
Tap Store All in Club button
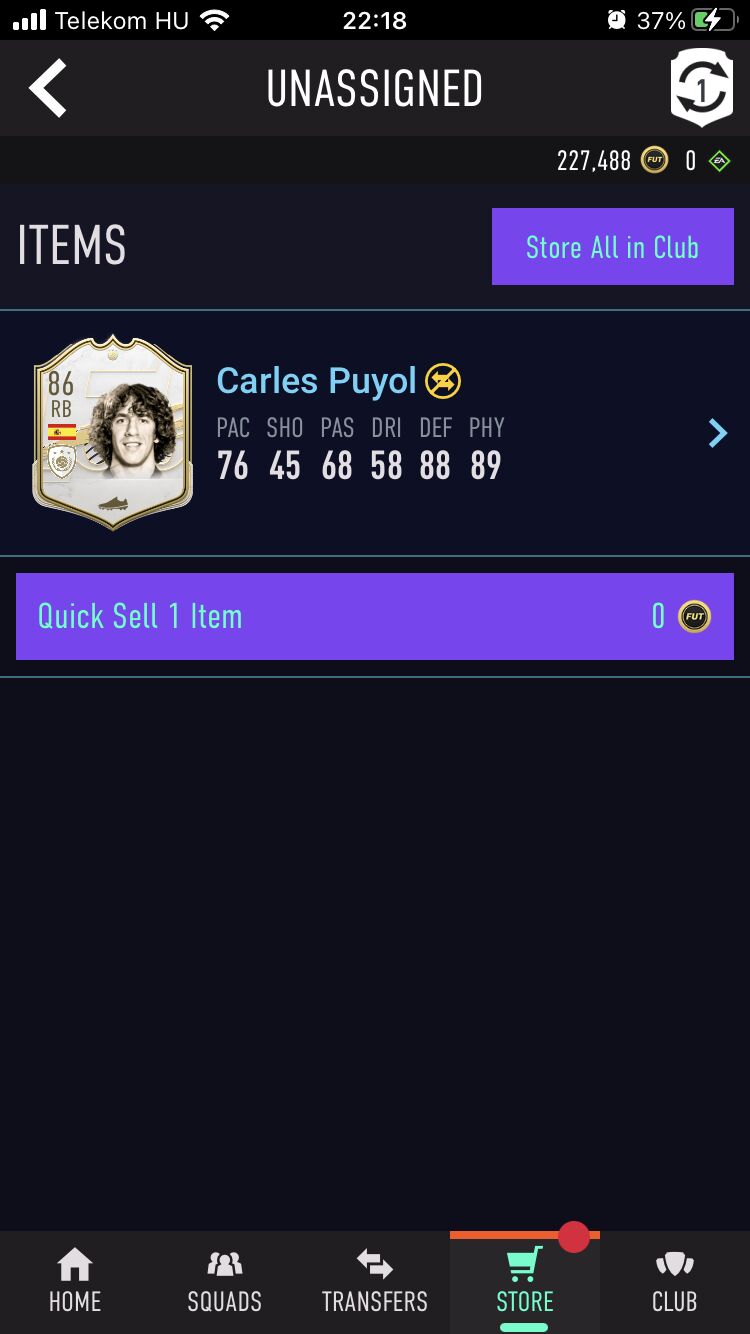[x=612, y=247]
